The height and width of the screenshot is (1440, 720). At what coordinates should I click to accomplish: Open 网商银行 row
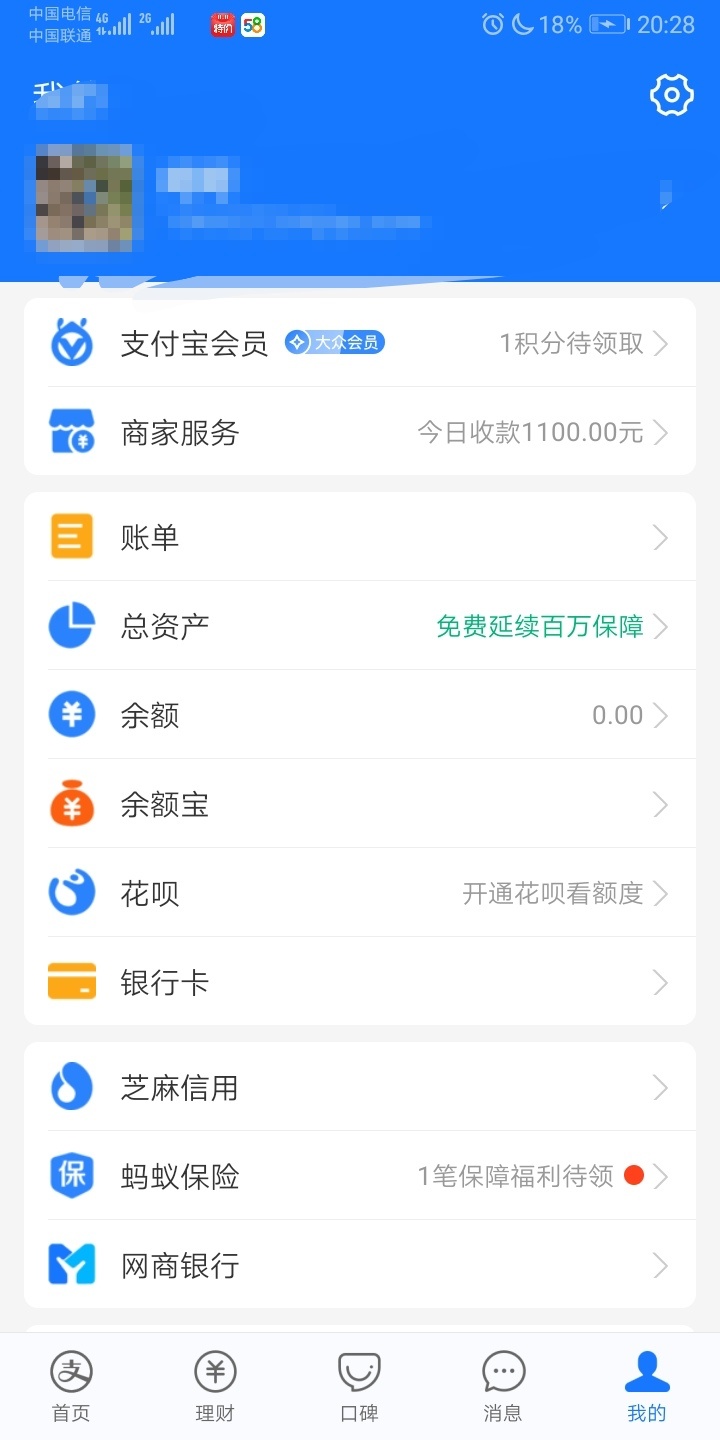pyautogui.click(x=360, y=1265)
